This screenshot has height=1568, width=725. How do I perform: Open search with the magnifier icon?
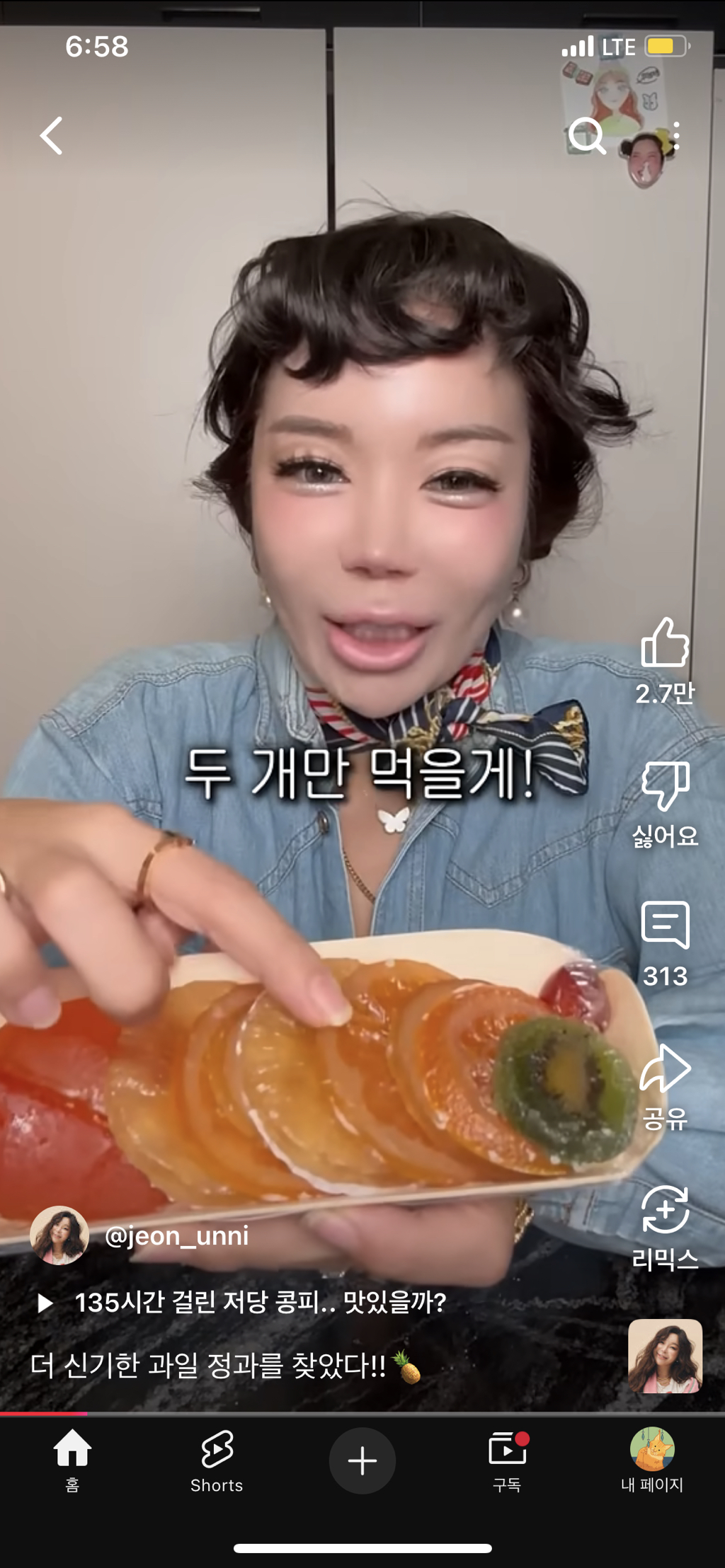point(586,136)
